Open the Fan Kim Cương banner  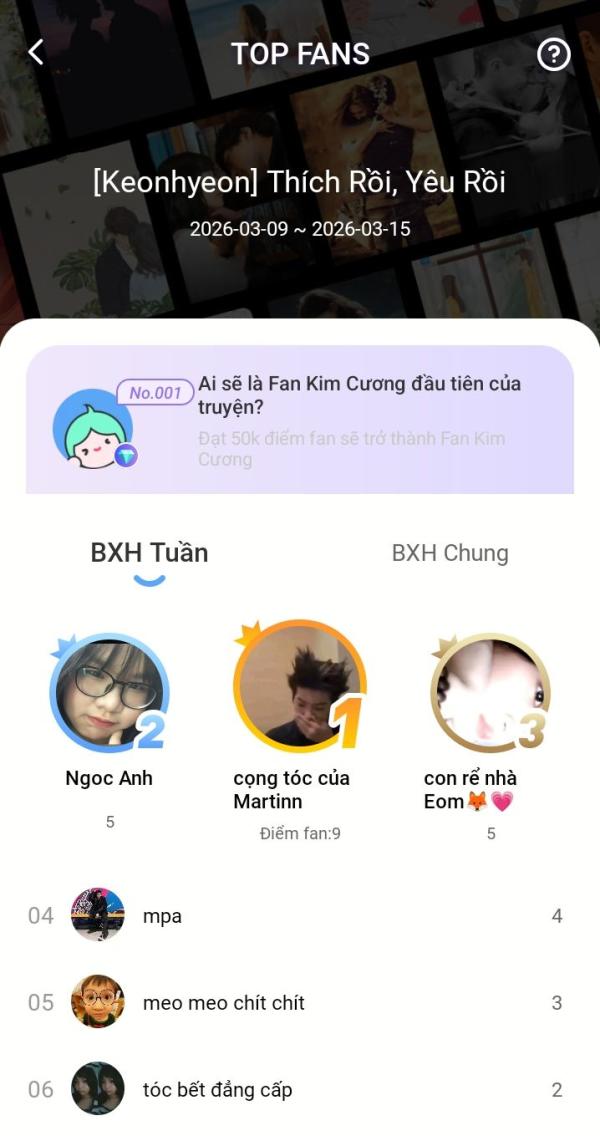coord(300,420)
